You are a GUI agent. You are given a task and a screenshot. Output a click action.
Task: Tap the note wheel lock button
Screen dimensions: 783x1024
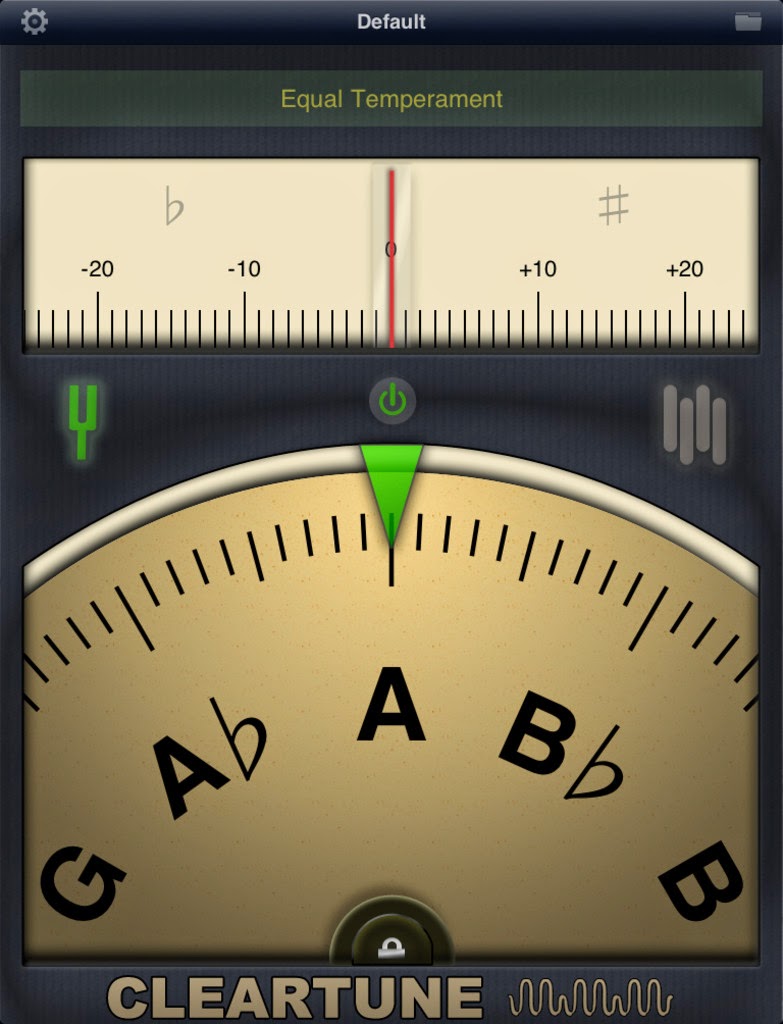click(x=392, y=945)
